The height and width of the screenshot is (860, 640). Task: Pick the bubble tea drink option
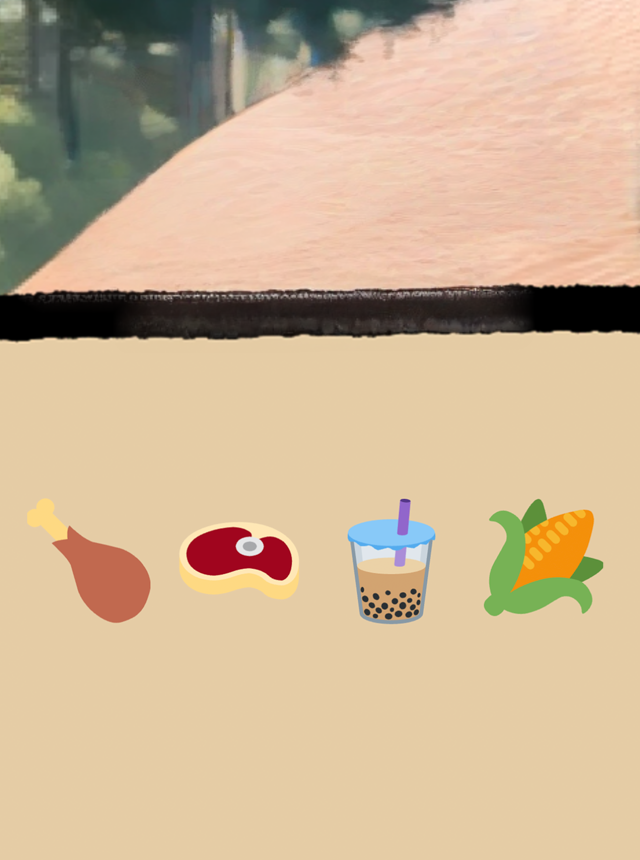click(x=392, y=565)
